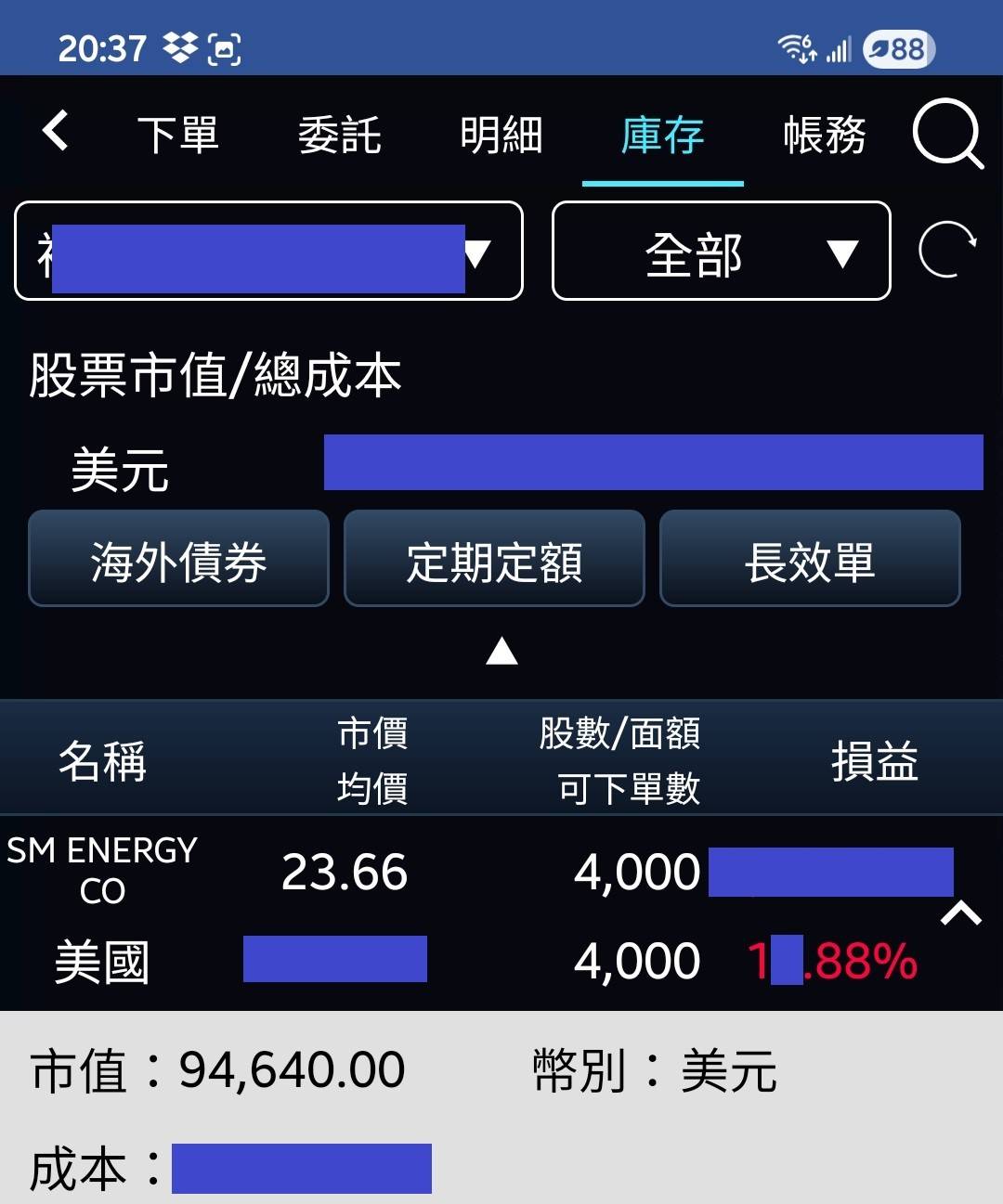Refresh the inventory data
This screenshot has height=1204, width=1003.
pyautogui.click(x=947, y=251)
